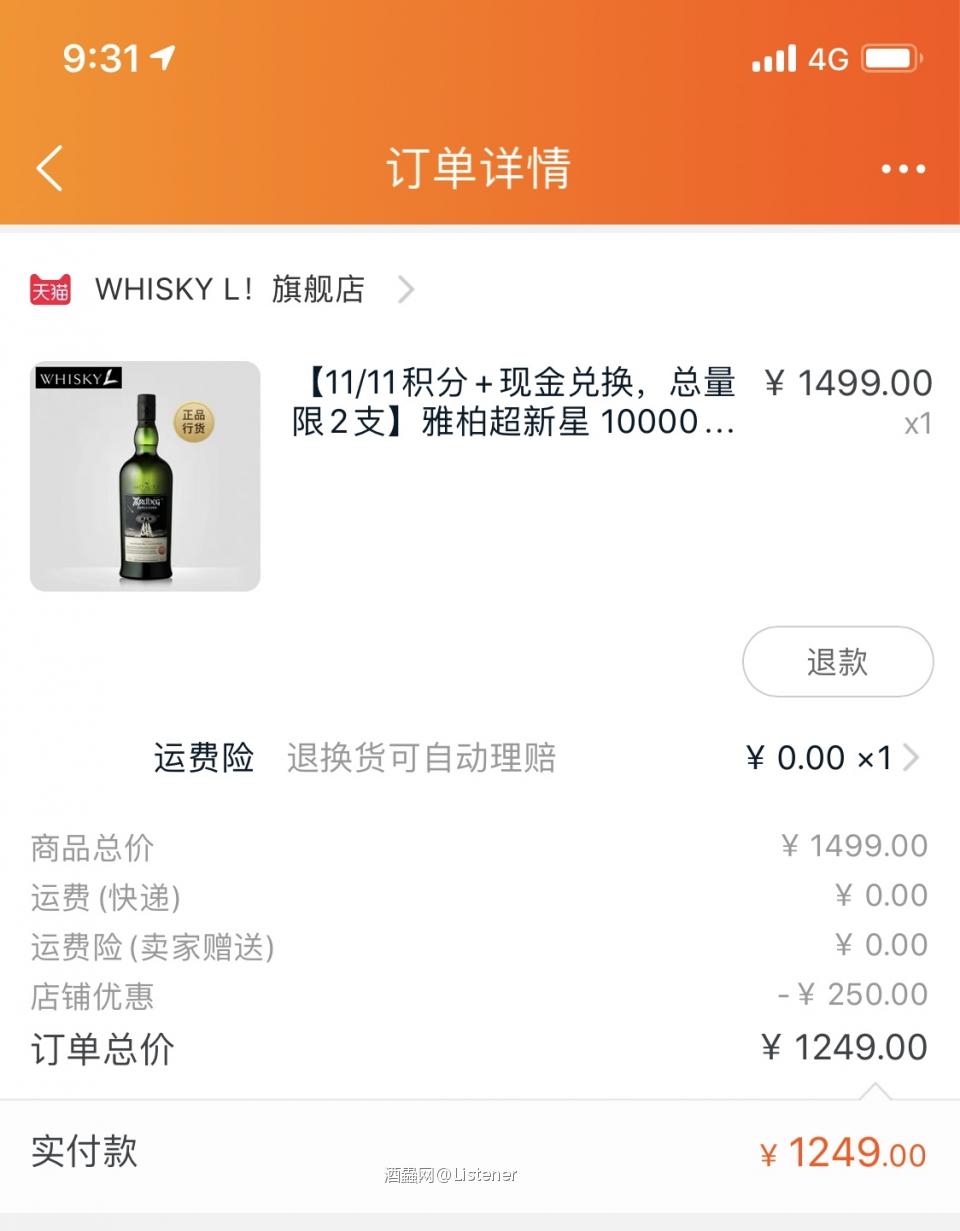Screen dimensions: 960x1231
Task: View the Ardbeg whisky product thumbnail
Action: (x=145, y=476)
